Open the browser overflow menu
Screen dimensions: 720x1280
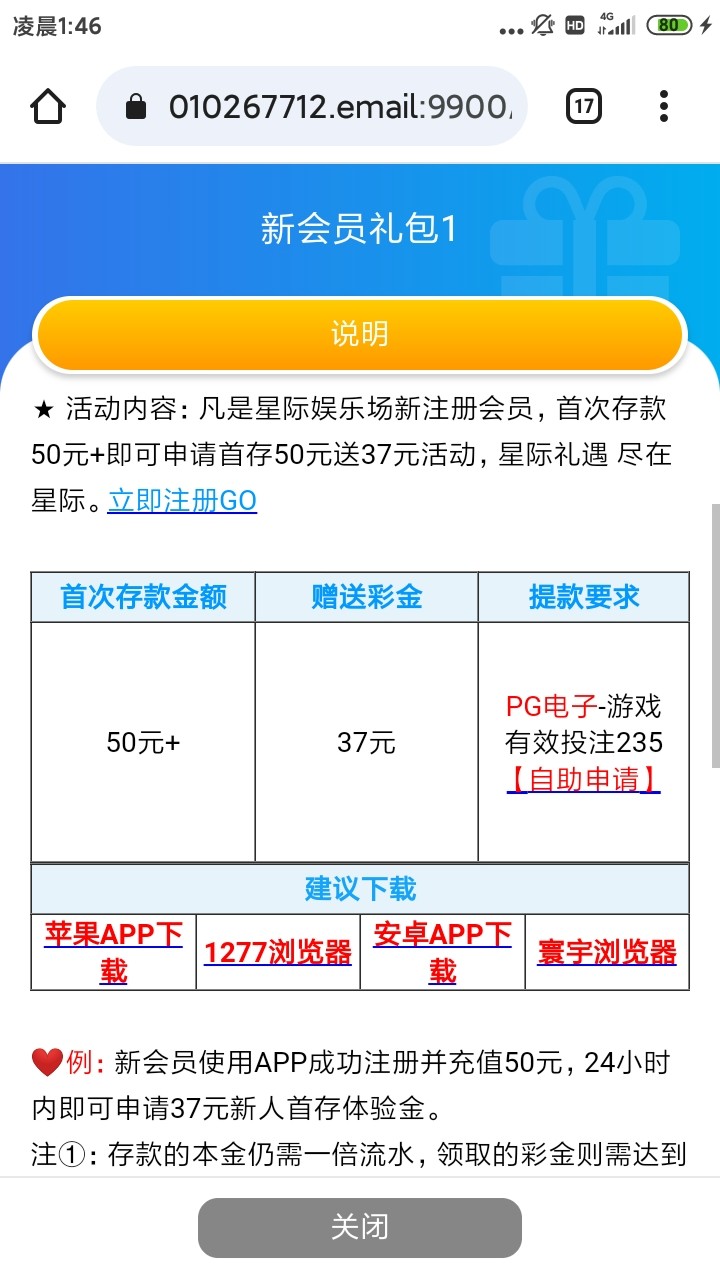click(x=664, y=106)
